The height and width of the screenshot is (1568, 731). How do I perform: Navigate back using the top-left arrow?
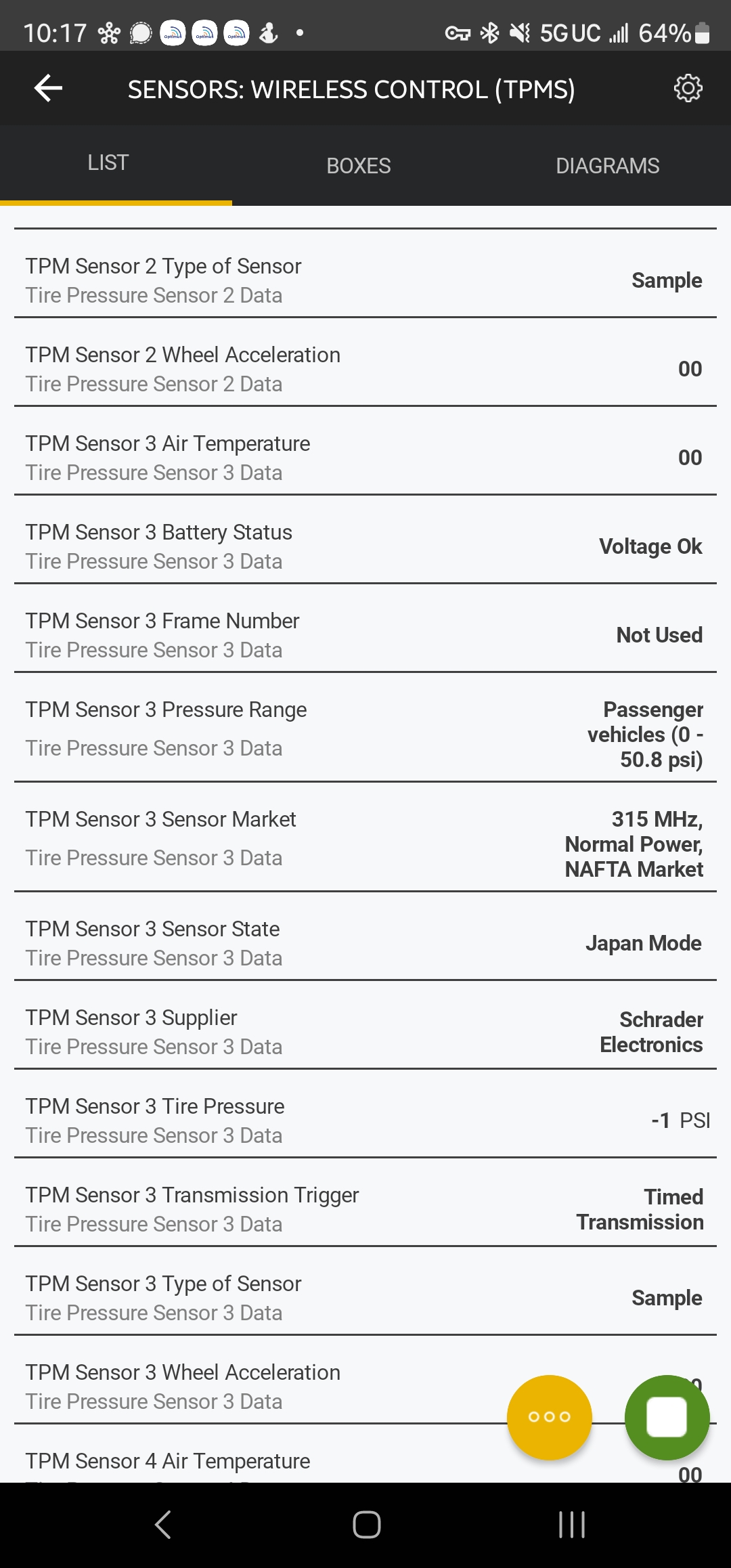pos(46,87)
